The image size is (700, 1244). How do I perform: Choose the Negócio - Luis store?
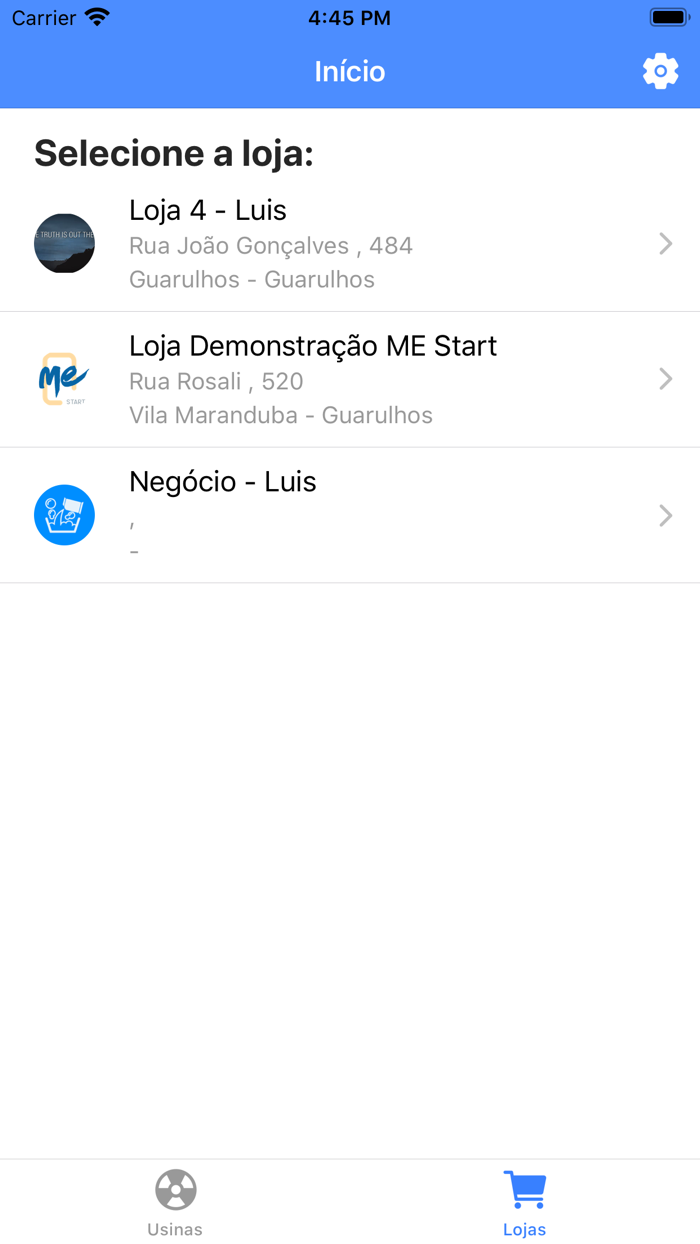tap(350, 515)
